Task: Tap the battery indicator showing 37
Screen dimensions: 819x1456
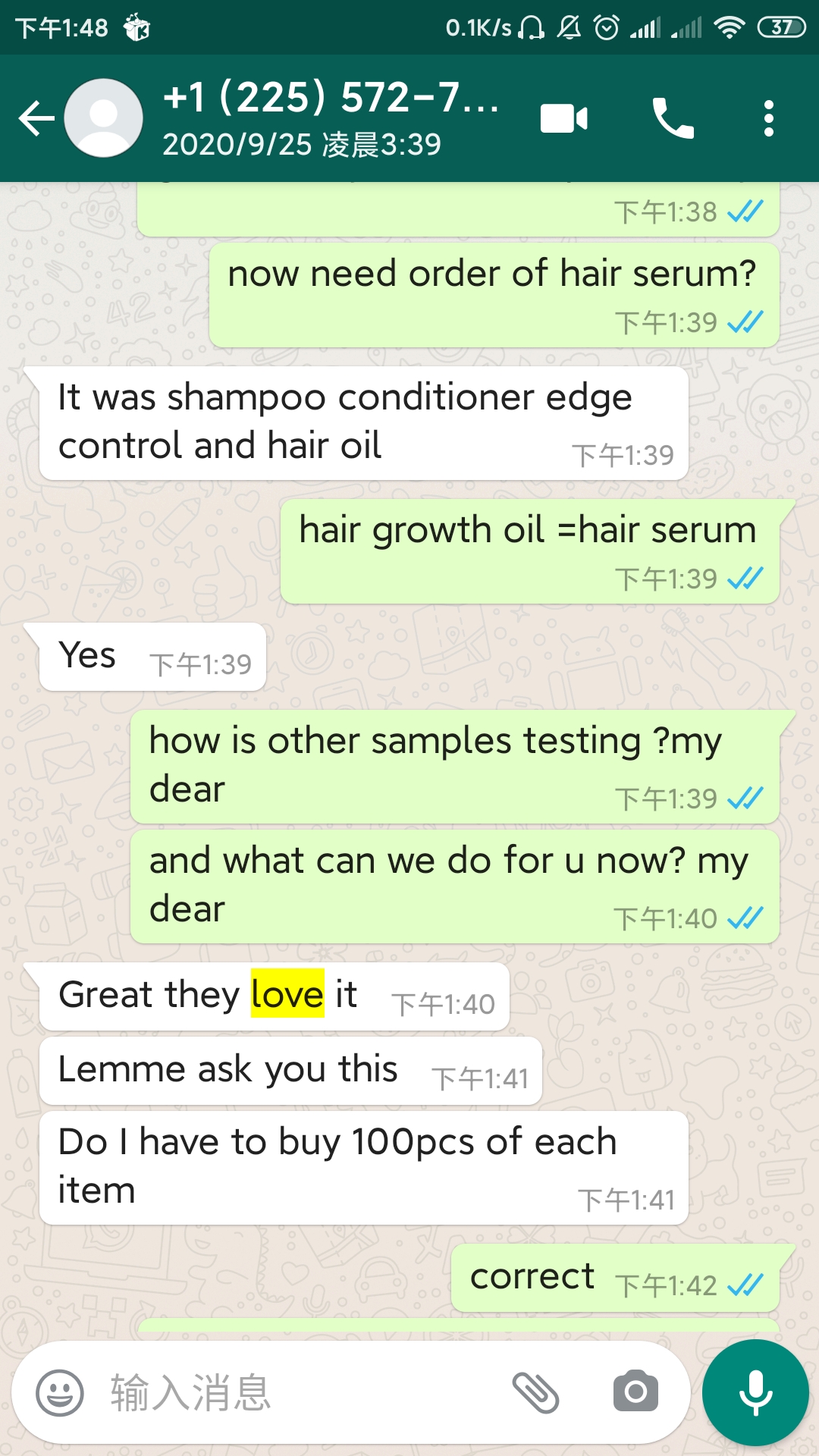Action: [x=782, y=25]
